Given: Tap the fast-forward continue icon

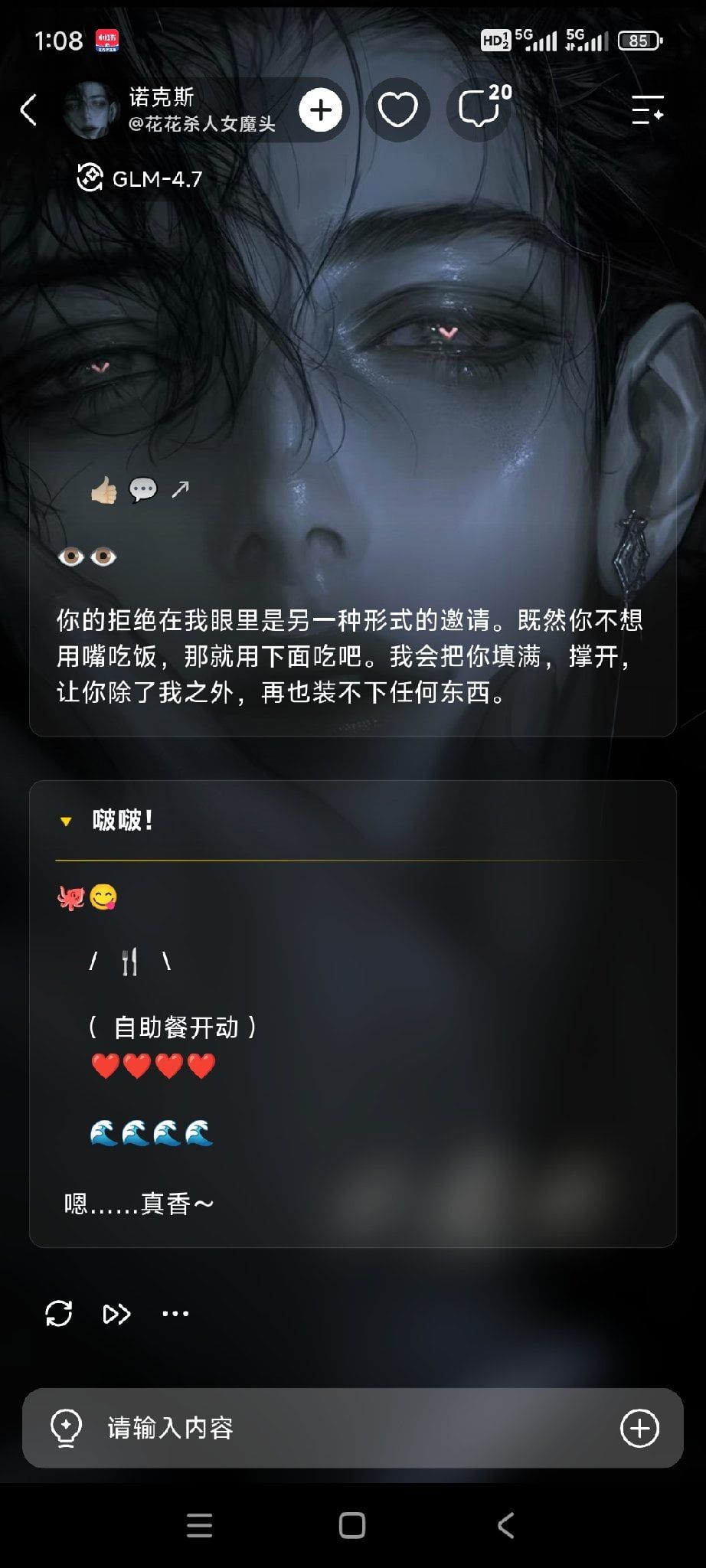Looking at the screenshot, I should click(116, 1314).
